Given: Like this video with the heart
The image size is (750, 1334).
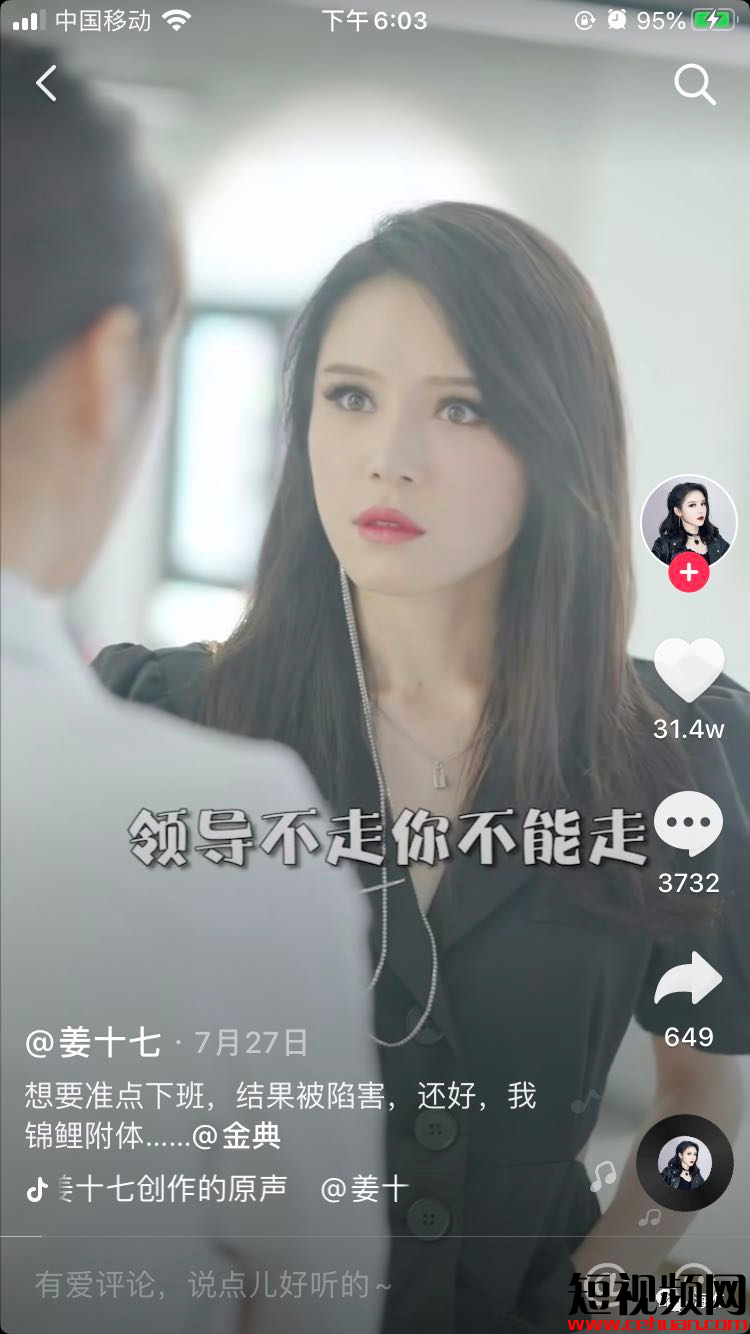Looking at the screenshot, I should [688, 671].
